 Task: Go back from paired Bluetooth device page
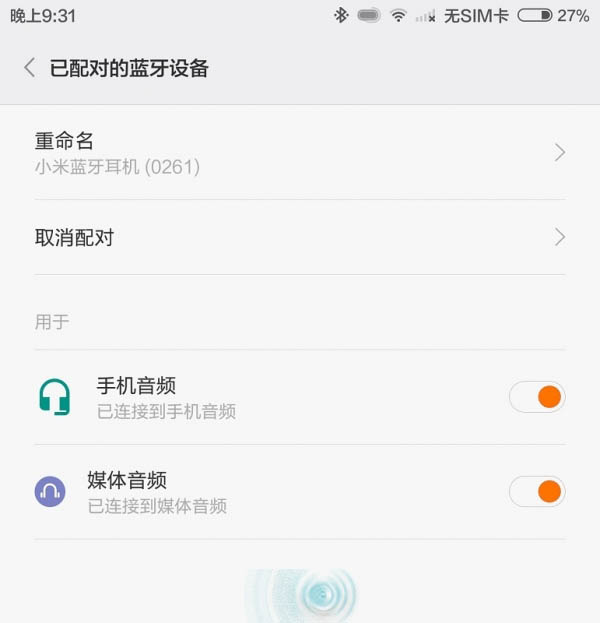pos(30,68)
